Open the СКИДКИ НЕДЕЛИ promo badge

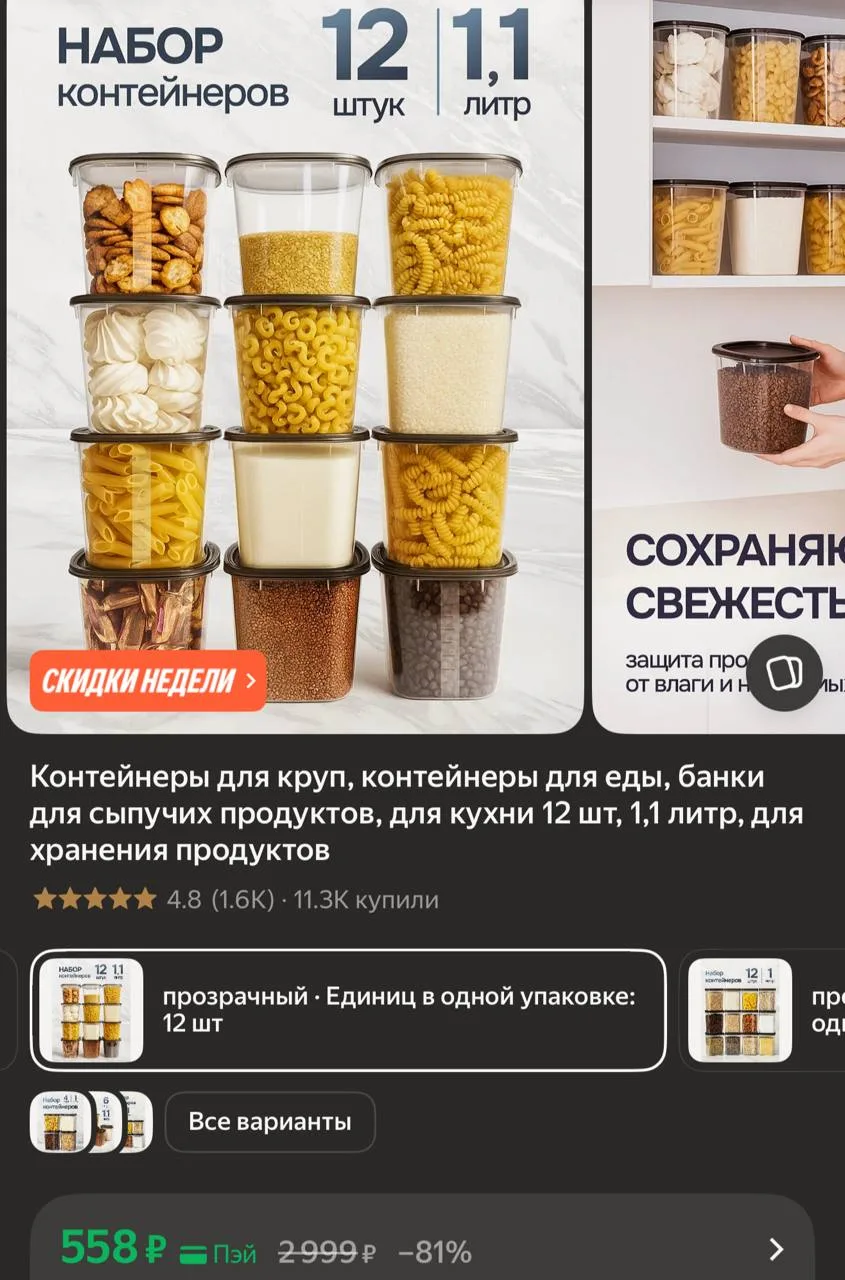[148, 680]
